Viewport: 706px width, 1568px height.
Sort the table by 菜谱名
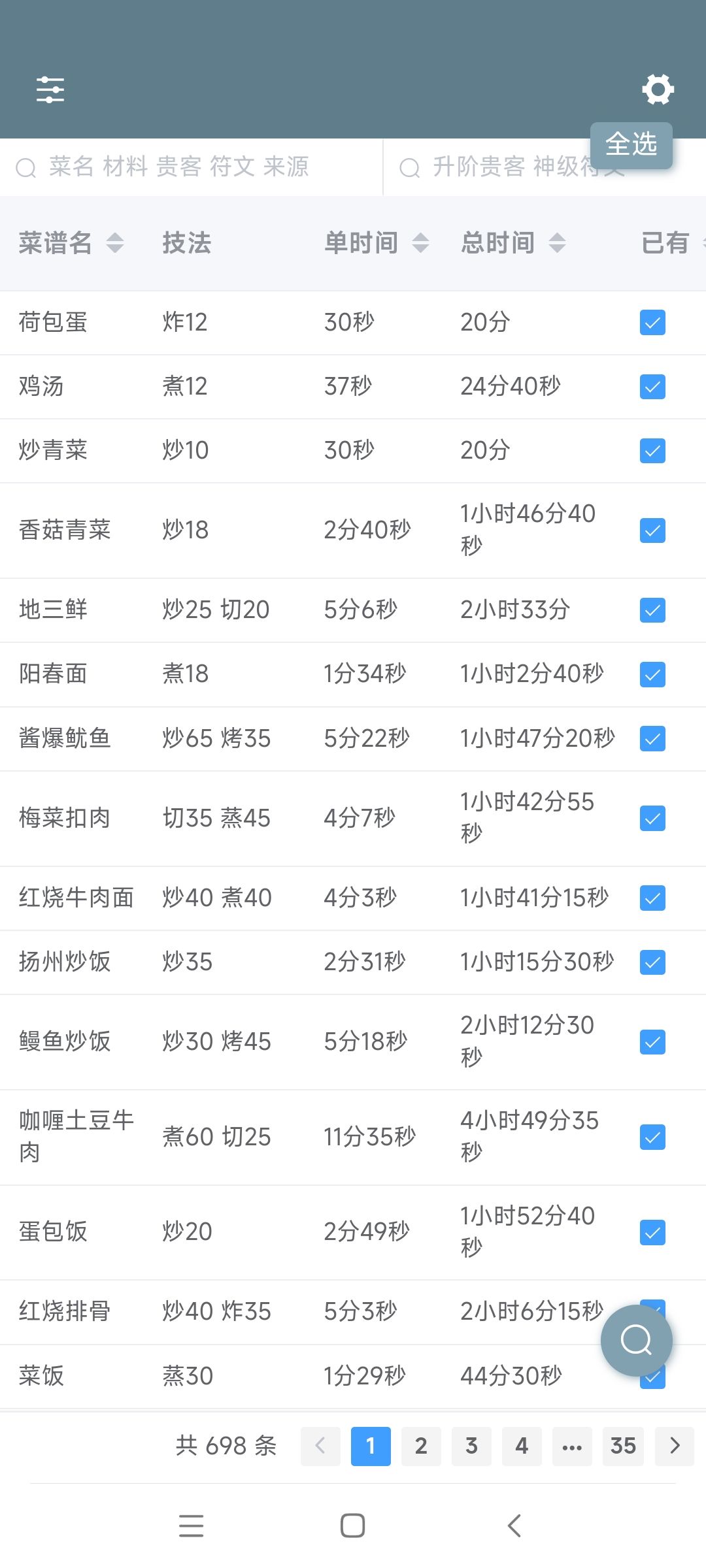[x=71, y=242]
